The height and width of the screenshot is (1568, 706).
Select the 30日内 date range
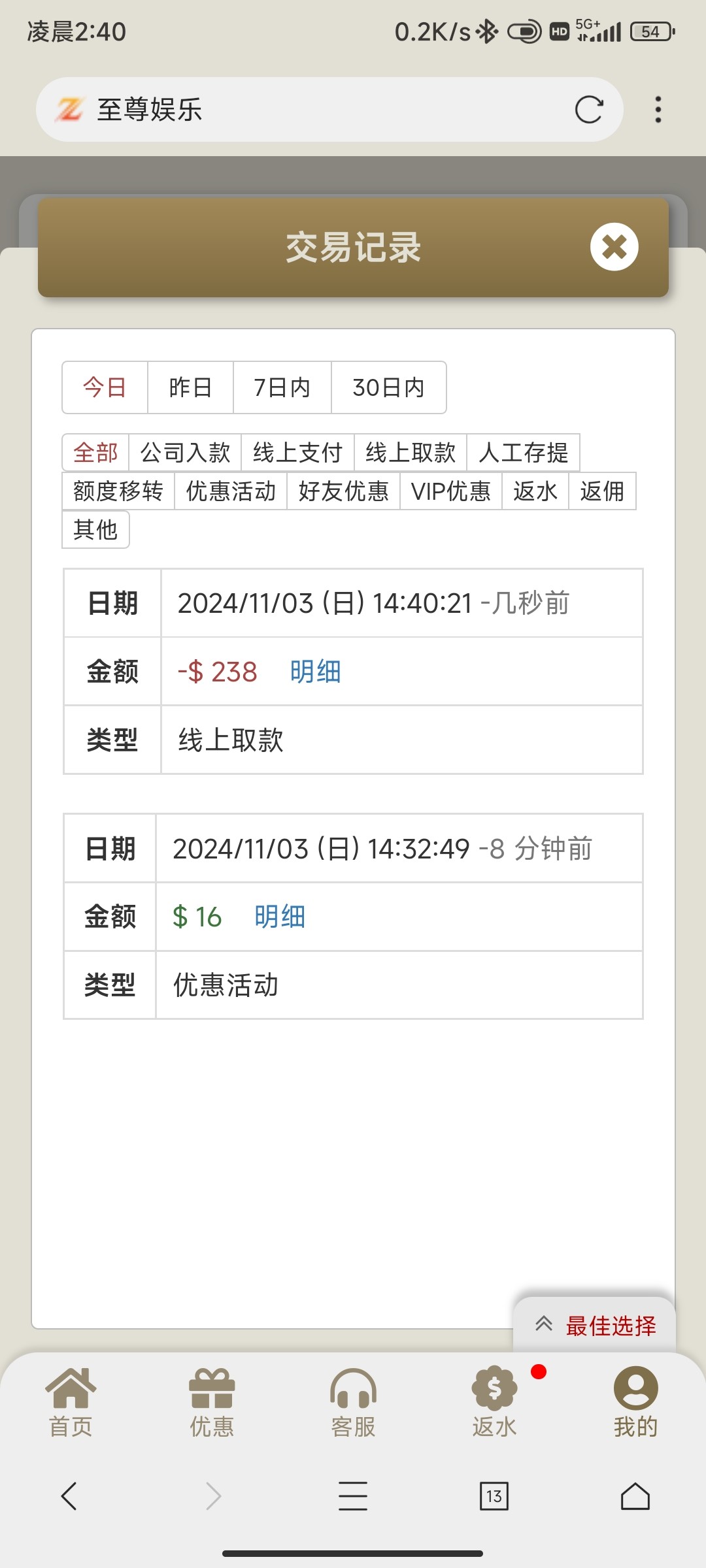tap(388, 387)
